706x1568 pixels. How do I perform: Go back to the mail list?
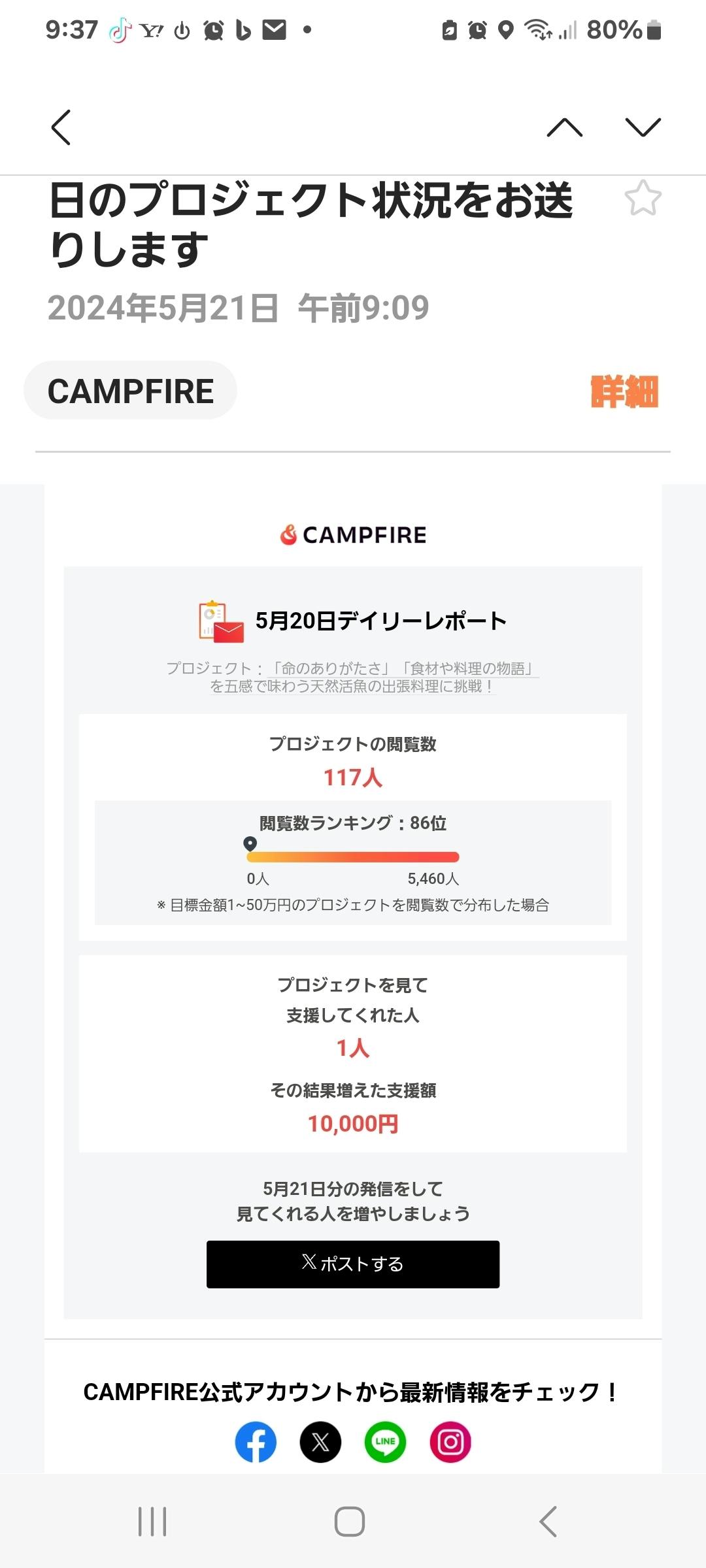click(x=61, y=127)
